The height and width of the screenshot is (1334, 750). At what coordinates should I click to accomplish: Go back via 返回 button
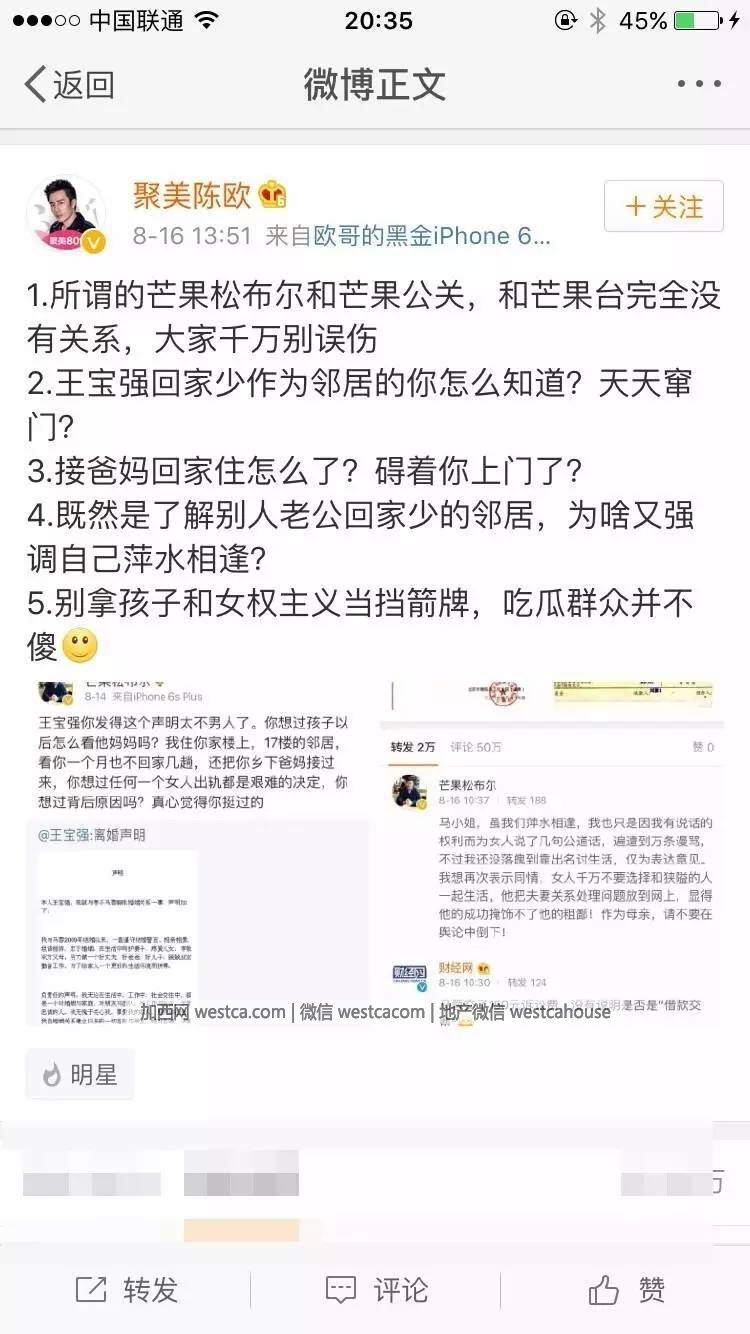coord(70,85)
